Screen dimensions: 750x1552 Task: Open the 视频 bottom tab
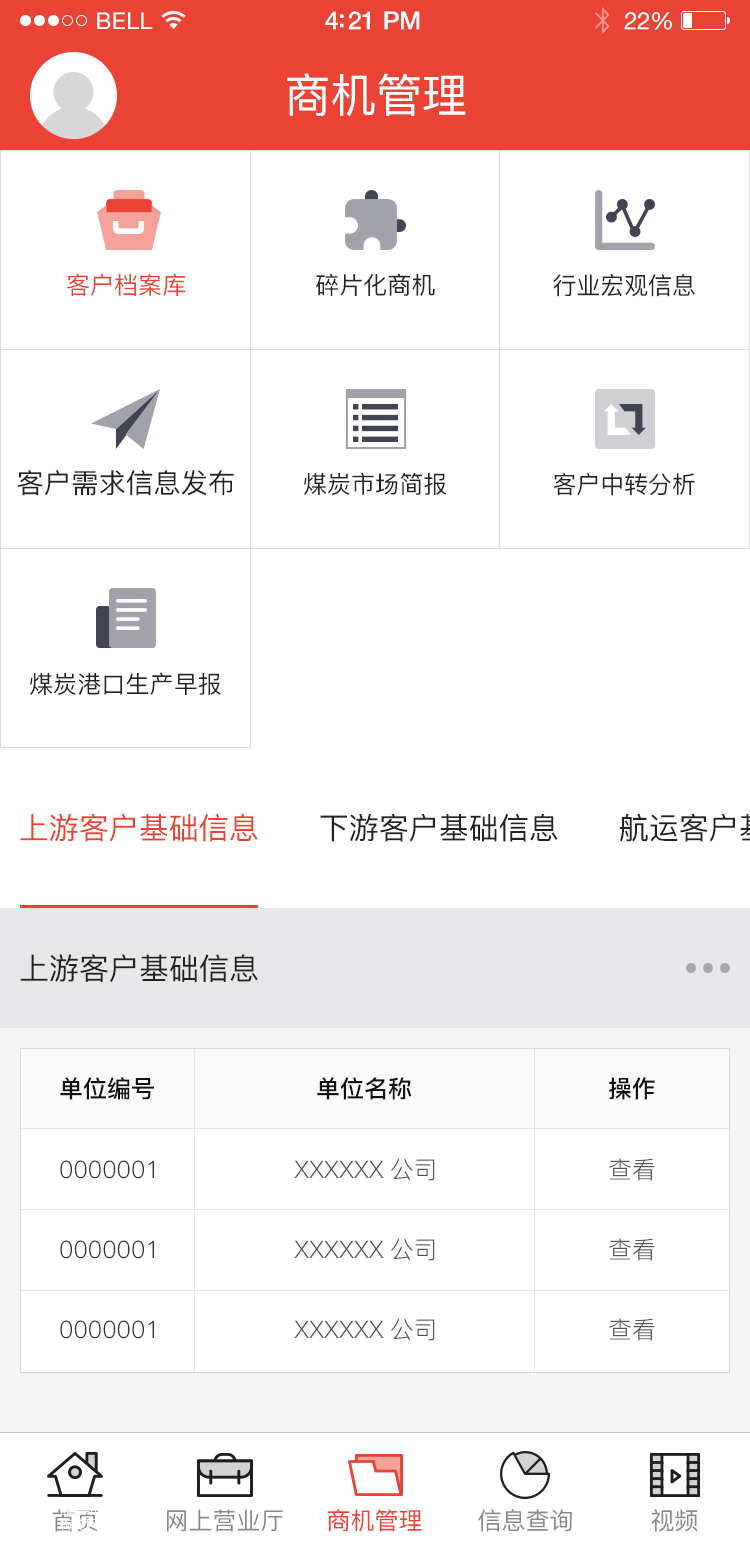[675, 1493]
